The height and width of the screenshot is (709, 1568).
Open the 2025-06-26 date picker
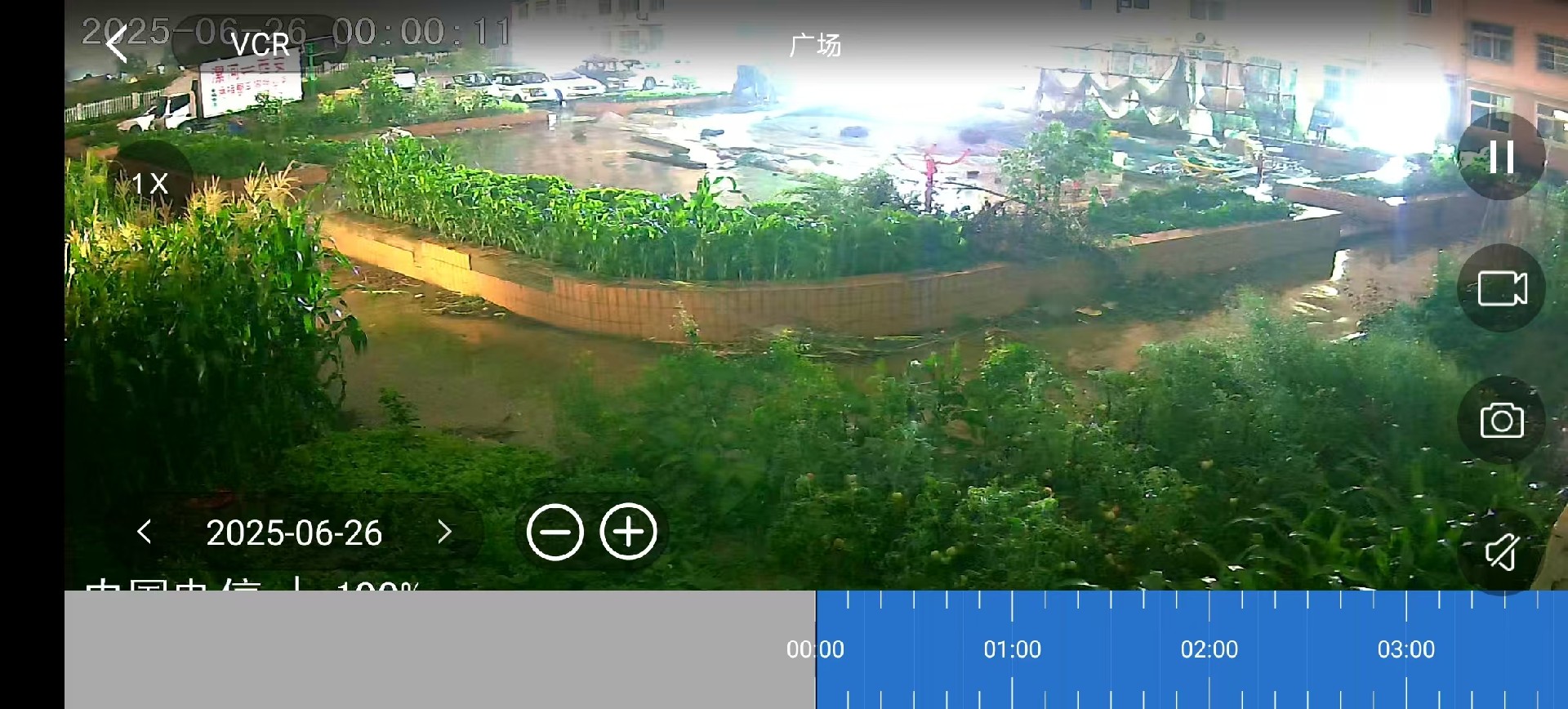(x=294, y=533)
